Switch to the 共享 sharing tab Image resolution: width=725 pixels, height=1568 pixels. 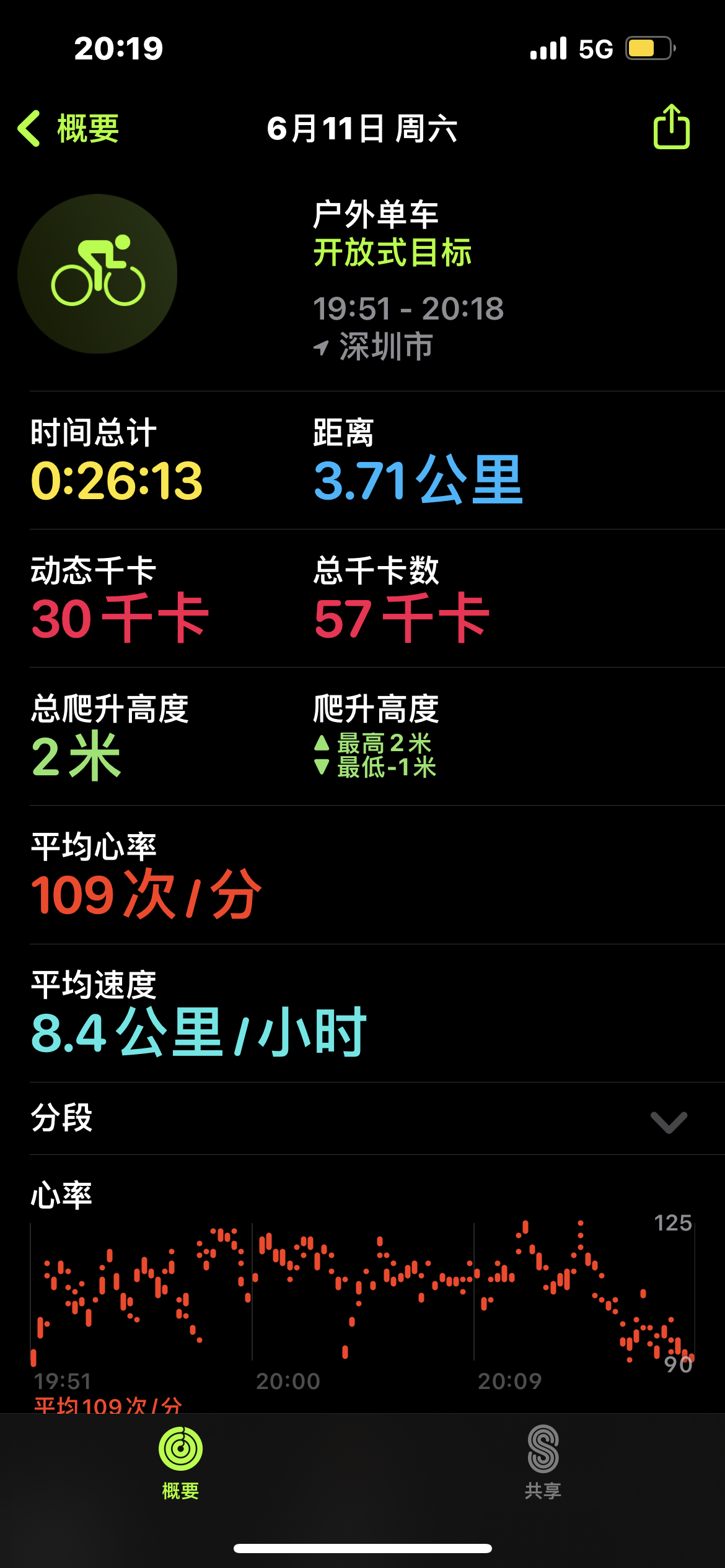click(543, 1461)
